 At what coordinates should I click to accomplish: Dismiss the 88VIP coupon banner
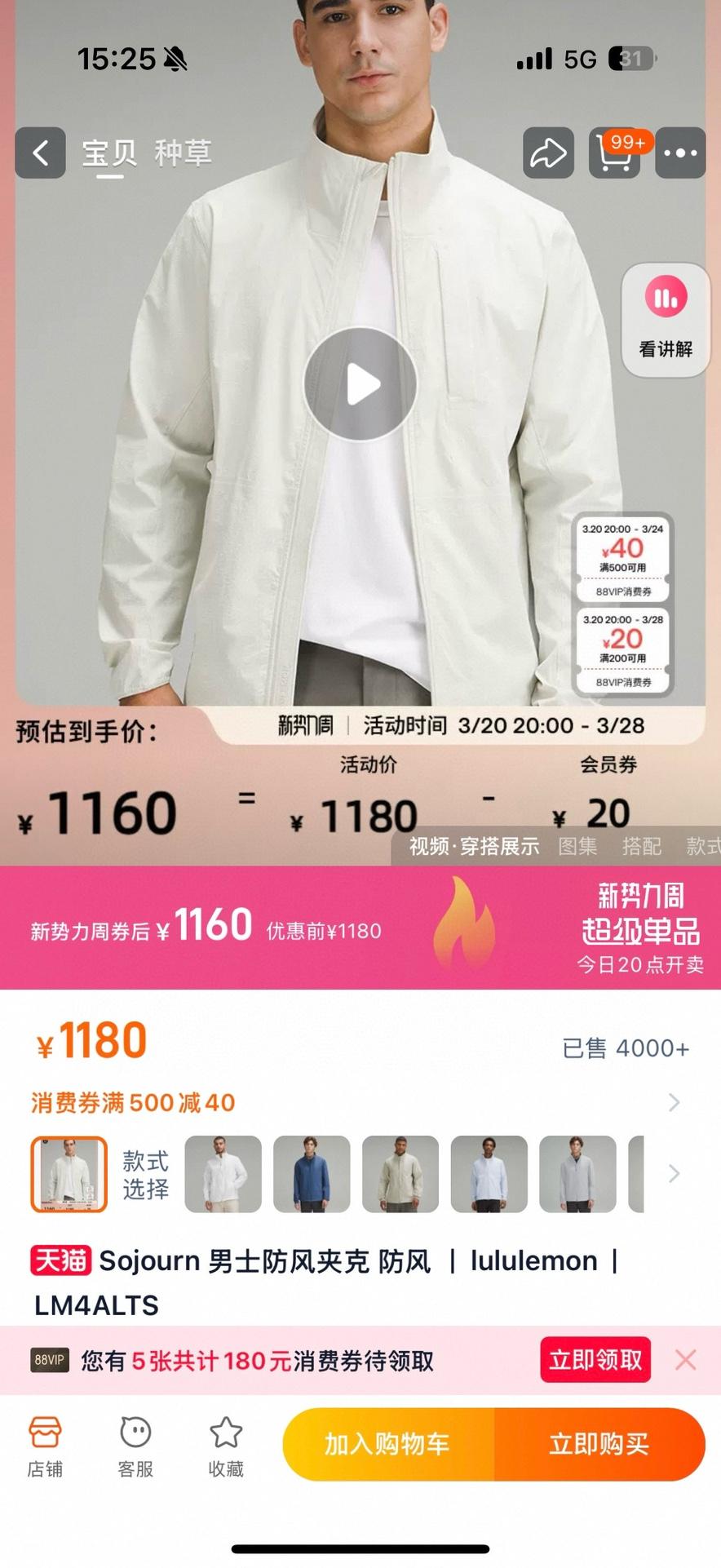coord(685,1360)
